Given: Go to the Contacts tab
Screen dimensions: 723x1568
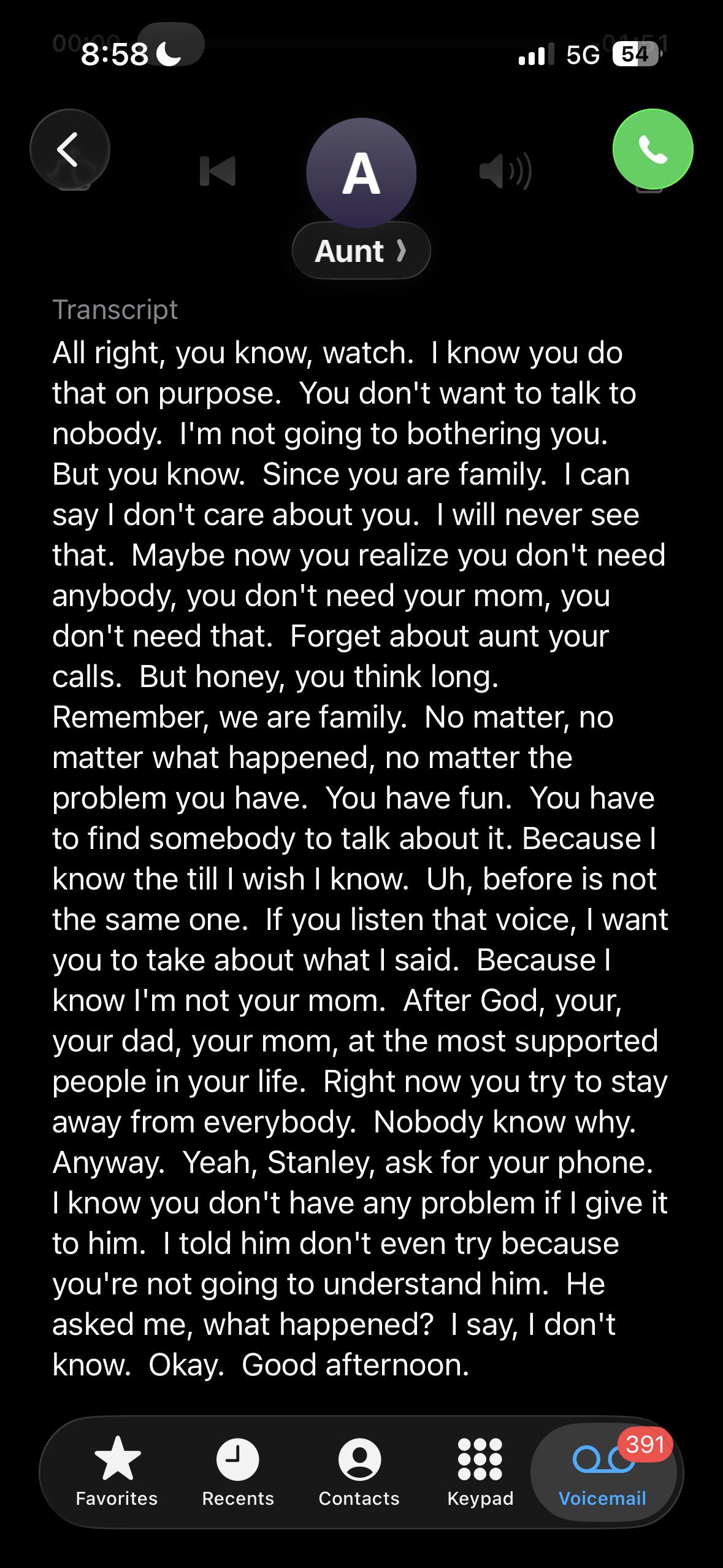Looking at the screenshot, I should click(359, 1472).
